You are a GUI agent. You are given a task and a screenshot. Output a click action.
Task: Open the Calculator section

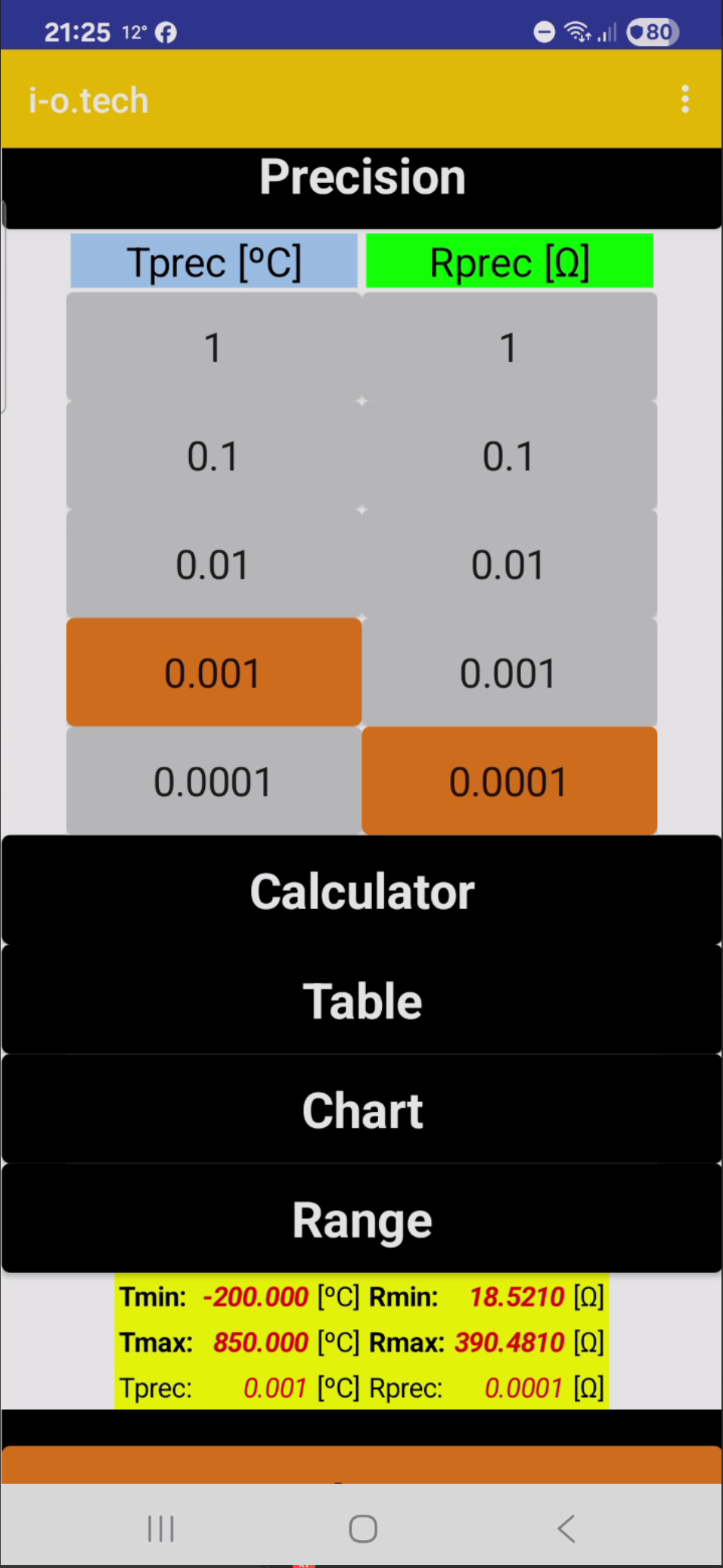[x=361, y=891]
